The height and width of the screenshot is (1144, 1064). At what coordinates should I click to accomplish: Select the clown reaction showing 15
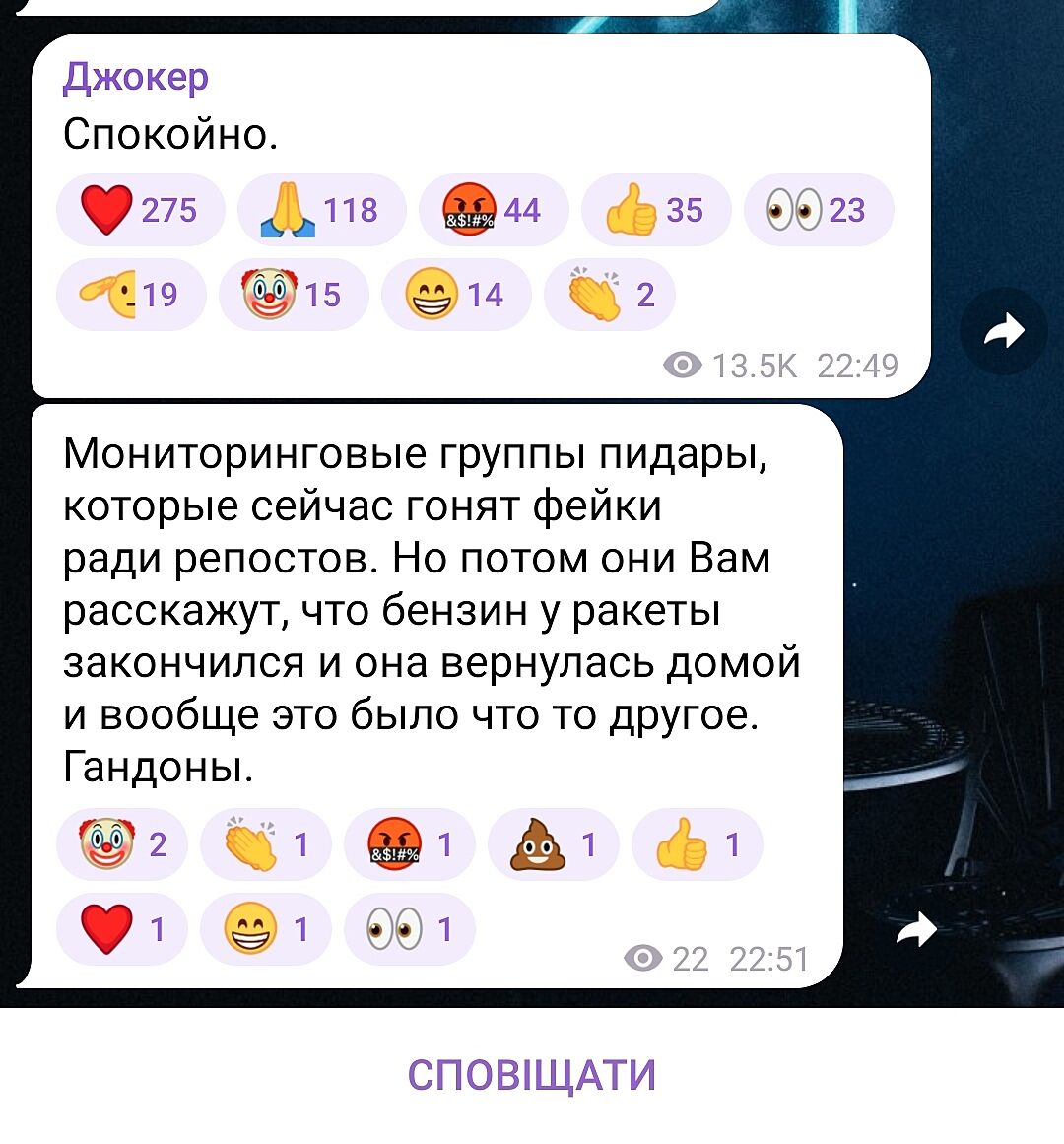click(x=293, y=295)
